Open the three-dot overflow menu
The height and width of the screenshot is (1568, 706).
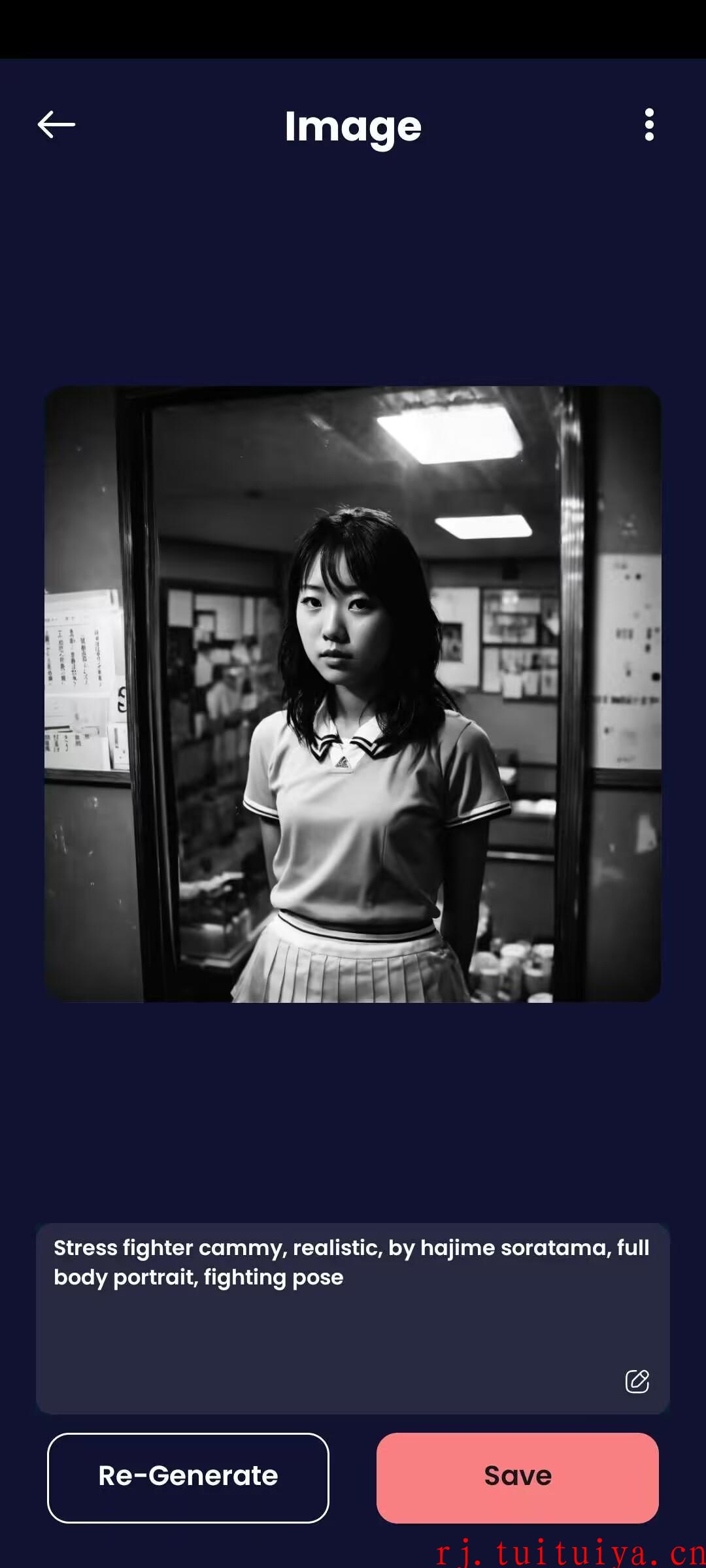[649, 124]
